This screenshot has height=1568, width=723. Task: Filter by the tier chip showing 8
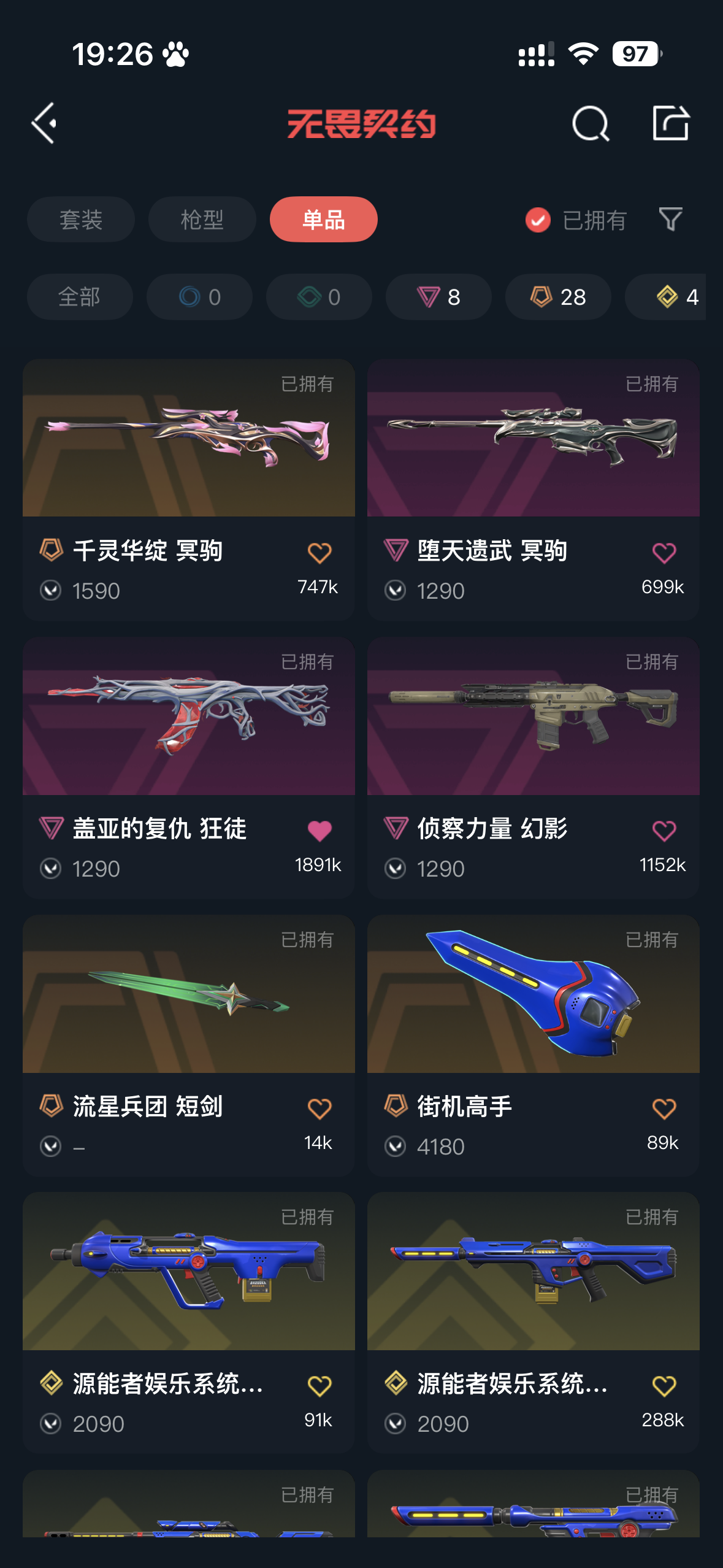[x=438, y=297]
